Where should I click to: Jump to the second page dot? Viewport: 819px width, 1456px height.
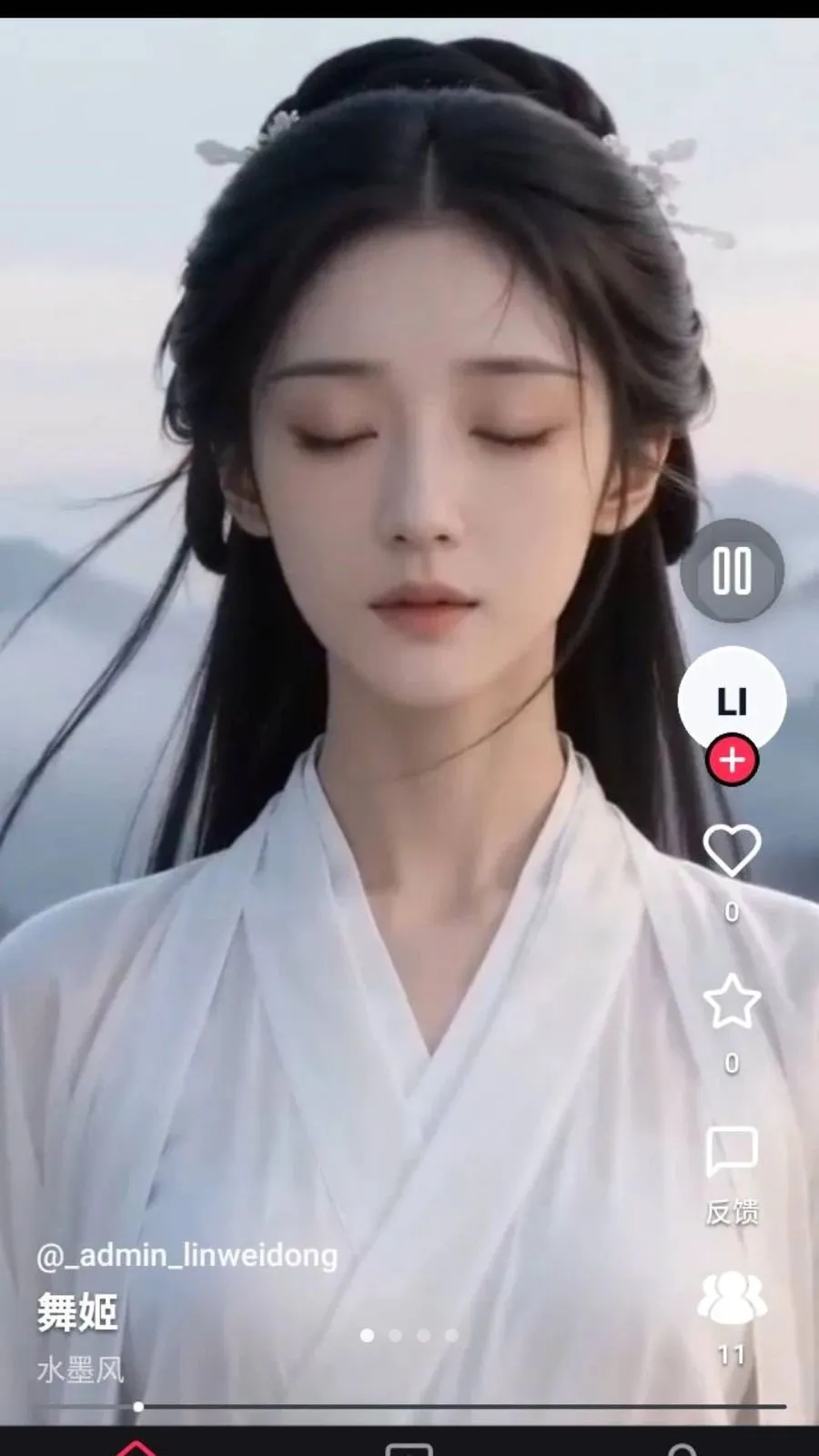click(x=395, y=1335)
